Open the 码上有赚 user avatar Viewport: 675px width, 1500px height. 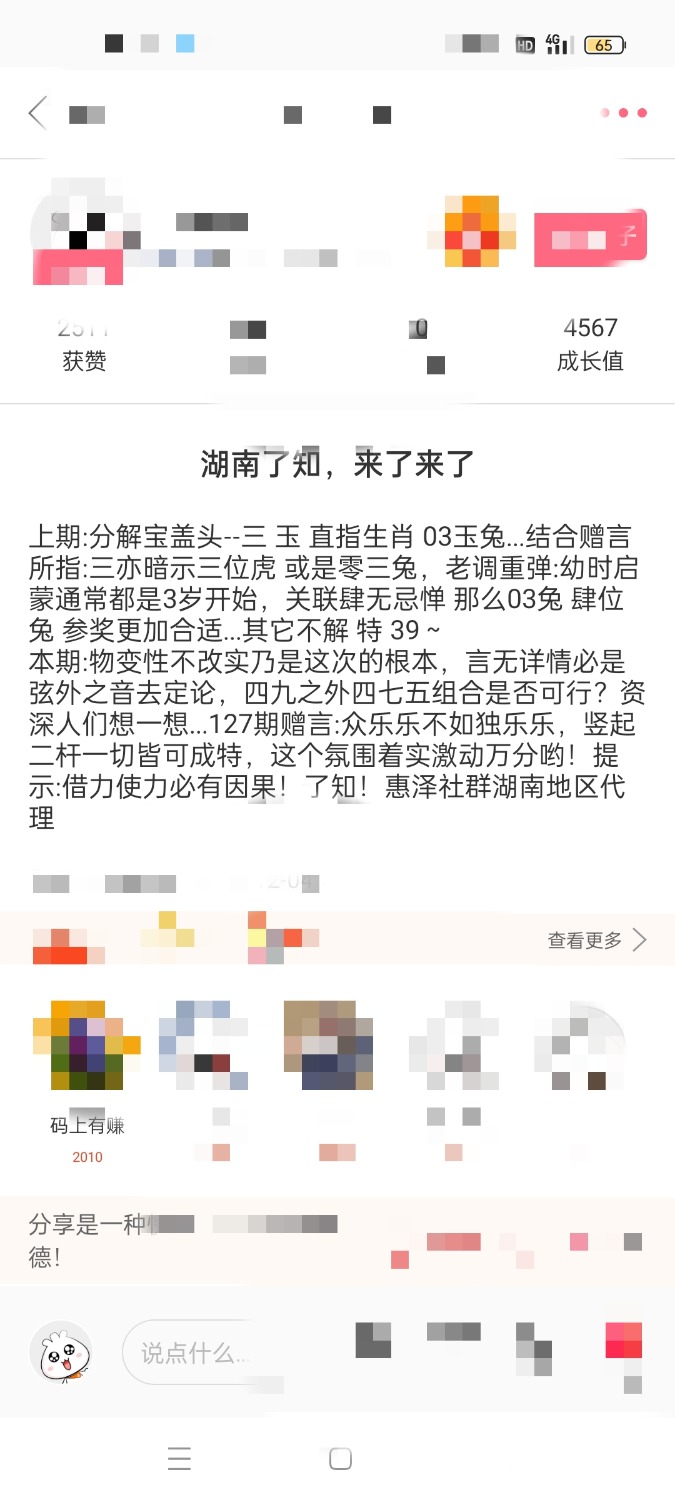point(87,1045)
